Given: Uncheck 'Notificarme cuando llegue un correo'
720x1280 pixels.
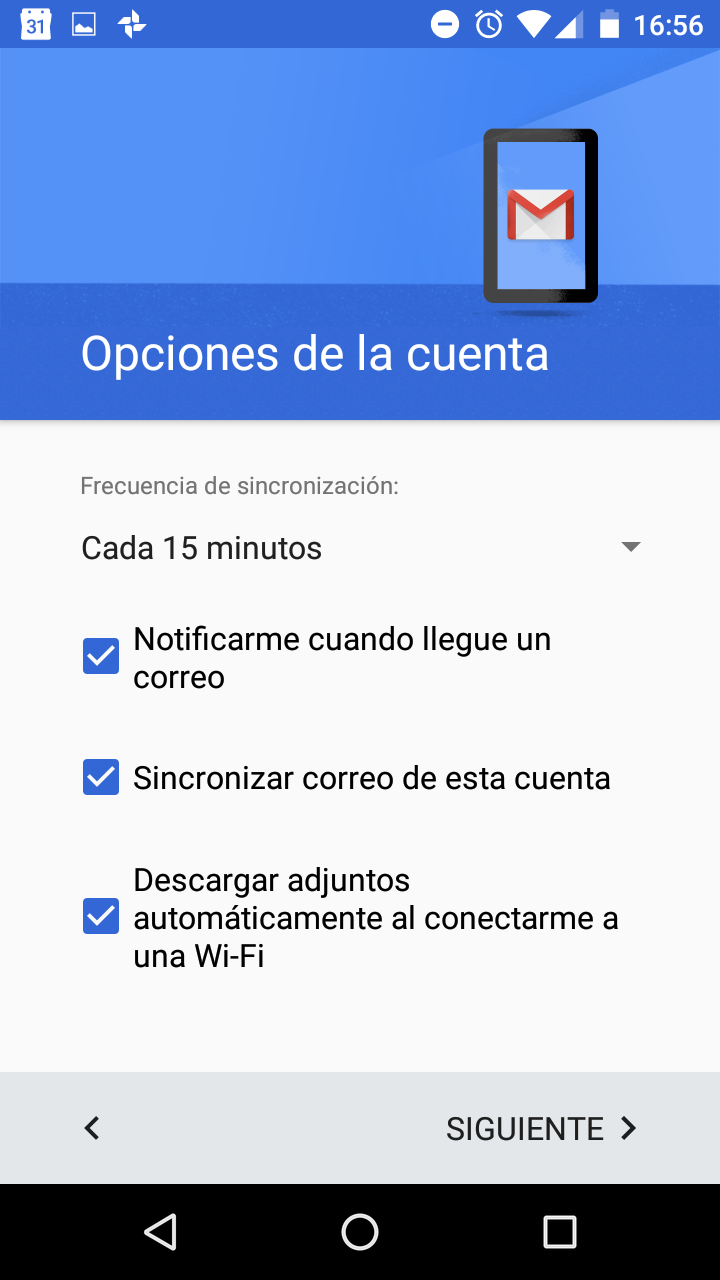Looking at the screenshot, I should (101, 657).
